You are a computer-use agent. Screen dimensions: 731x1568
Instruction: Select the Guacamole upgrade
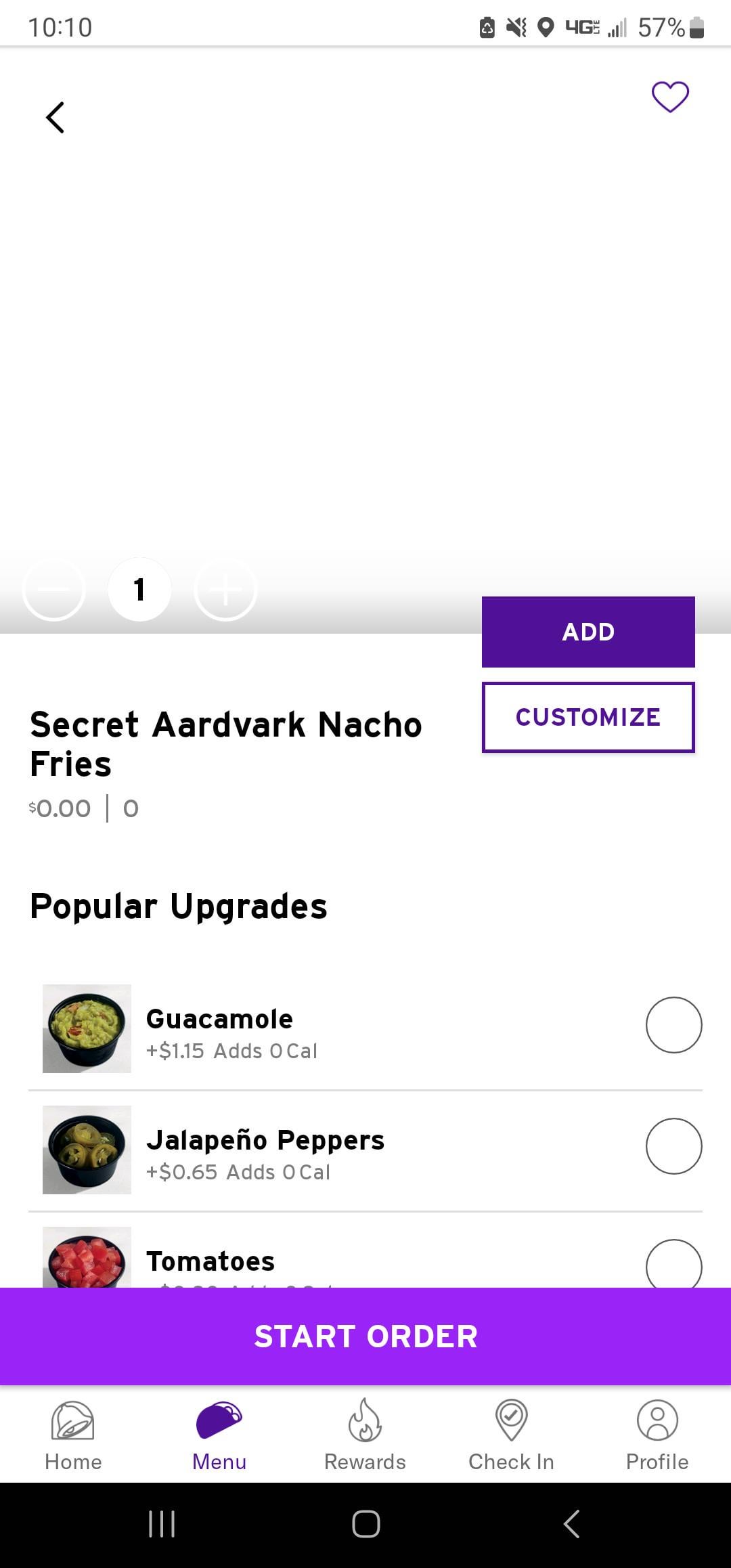[x=673, y=1025]
